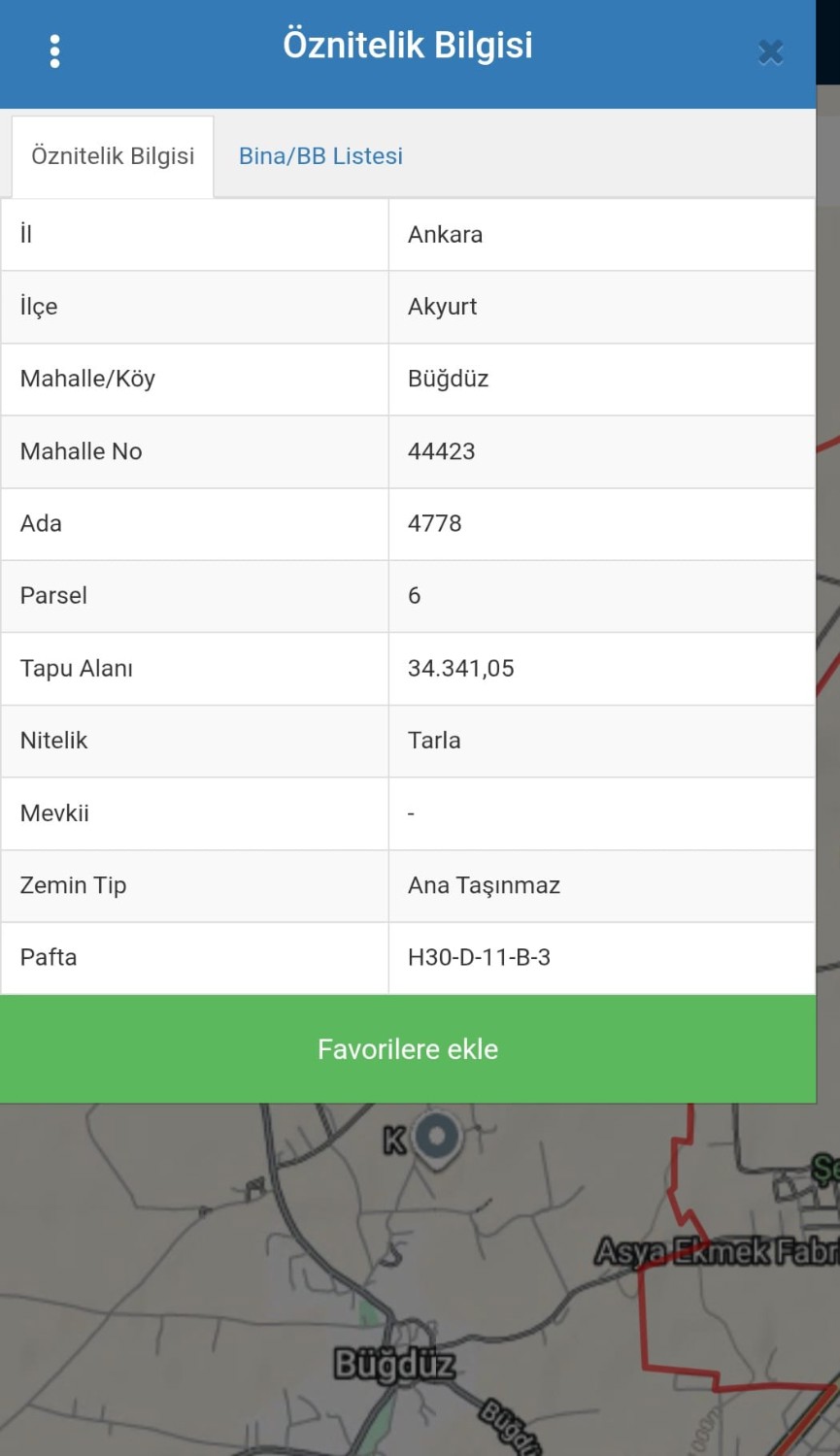Close the Öznitelik Bilgisi panel

click(x=770, y=51)
